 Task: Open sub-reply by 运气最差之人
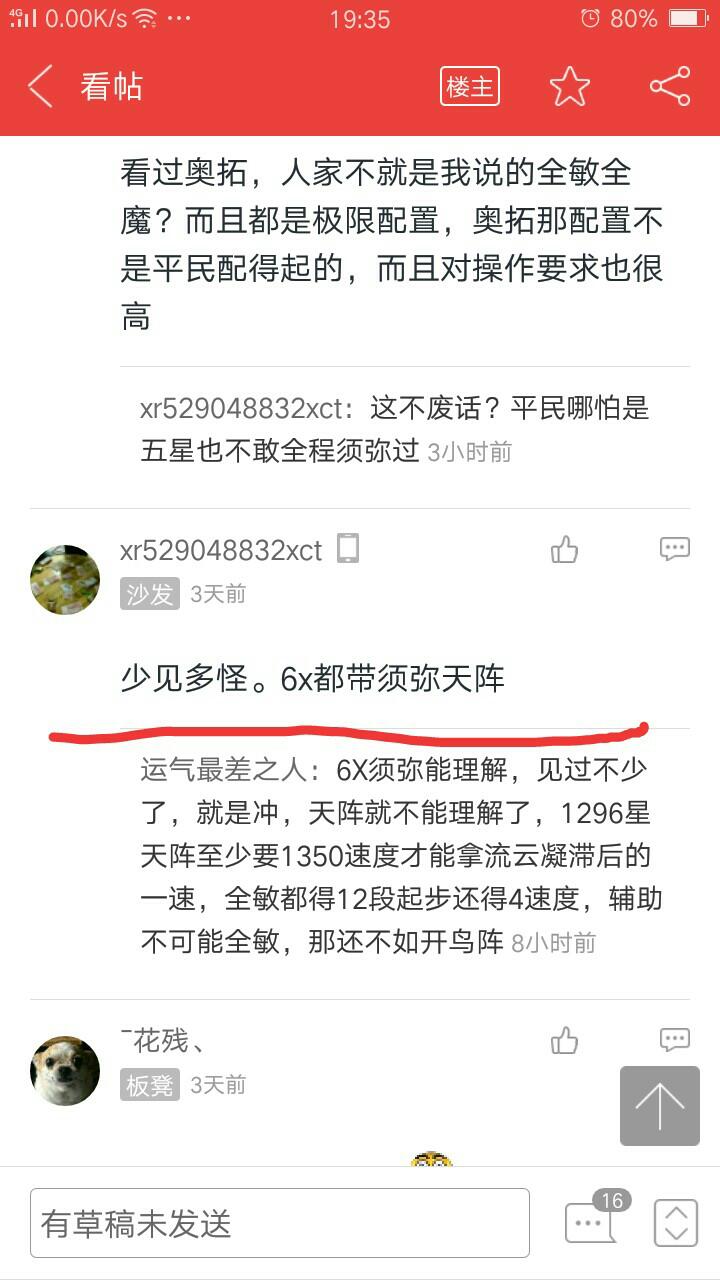pyautogui.click(x=400, y=856)
